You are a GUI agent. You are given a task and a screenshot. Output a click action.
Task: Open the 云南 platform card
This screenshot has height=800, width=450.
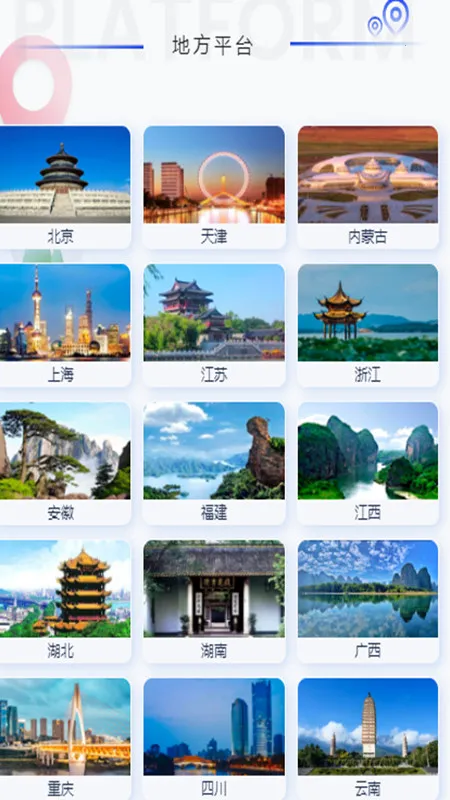pos(368,739)
